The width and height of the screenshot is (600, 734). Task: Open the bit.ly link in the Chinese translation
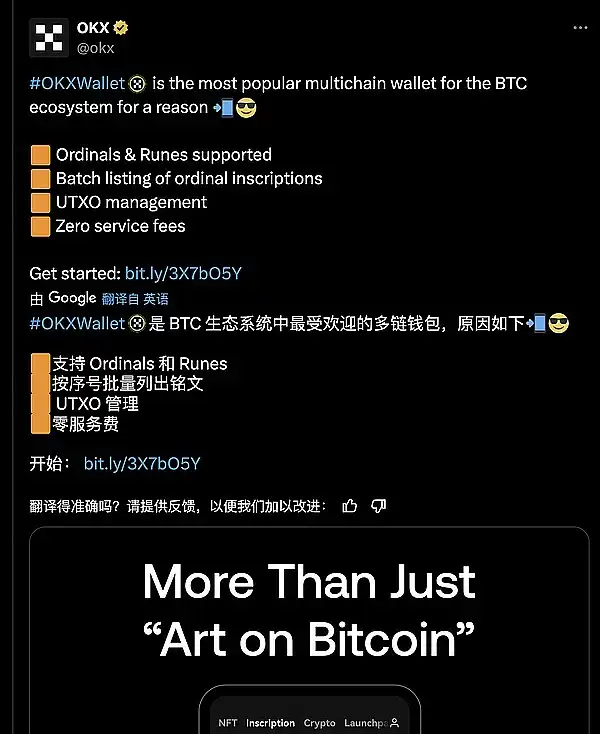point(142,463)
